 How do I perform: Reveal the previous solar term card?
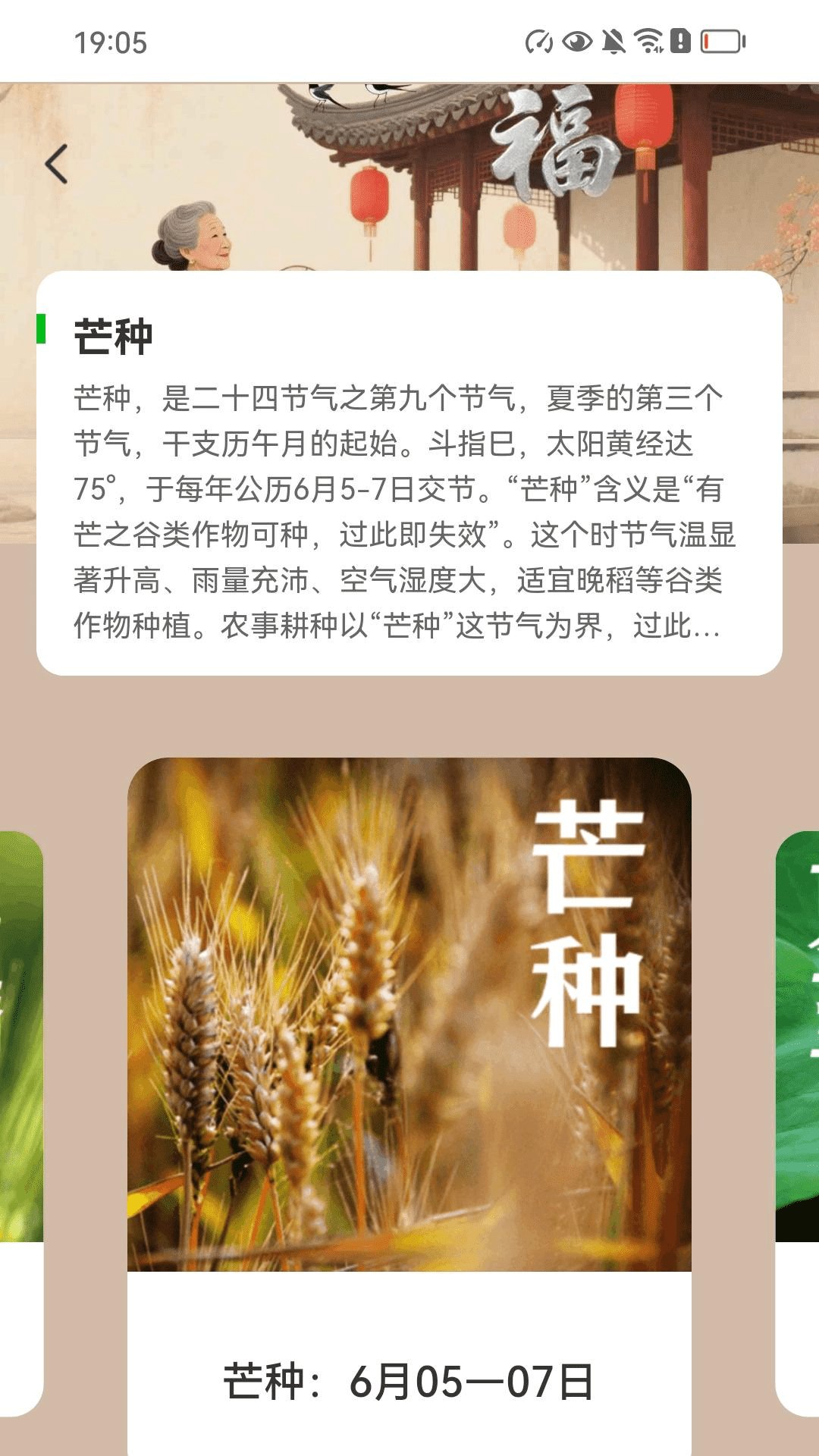pyautogui.click(x=19, y=1024)
